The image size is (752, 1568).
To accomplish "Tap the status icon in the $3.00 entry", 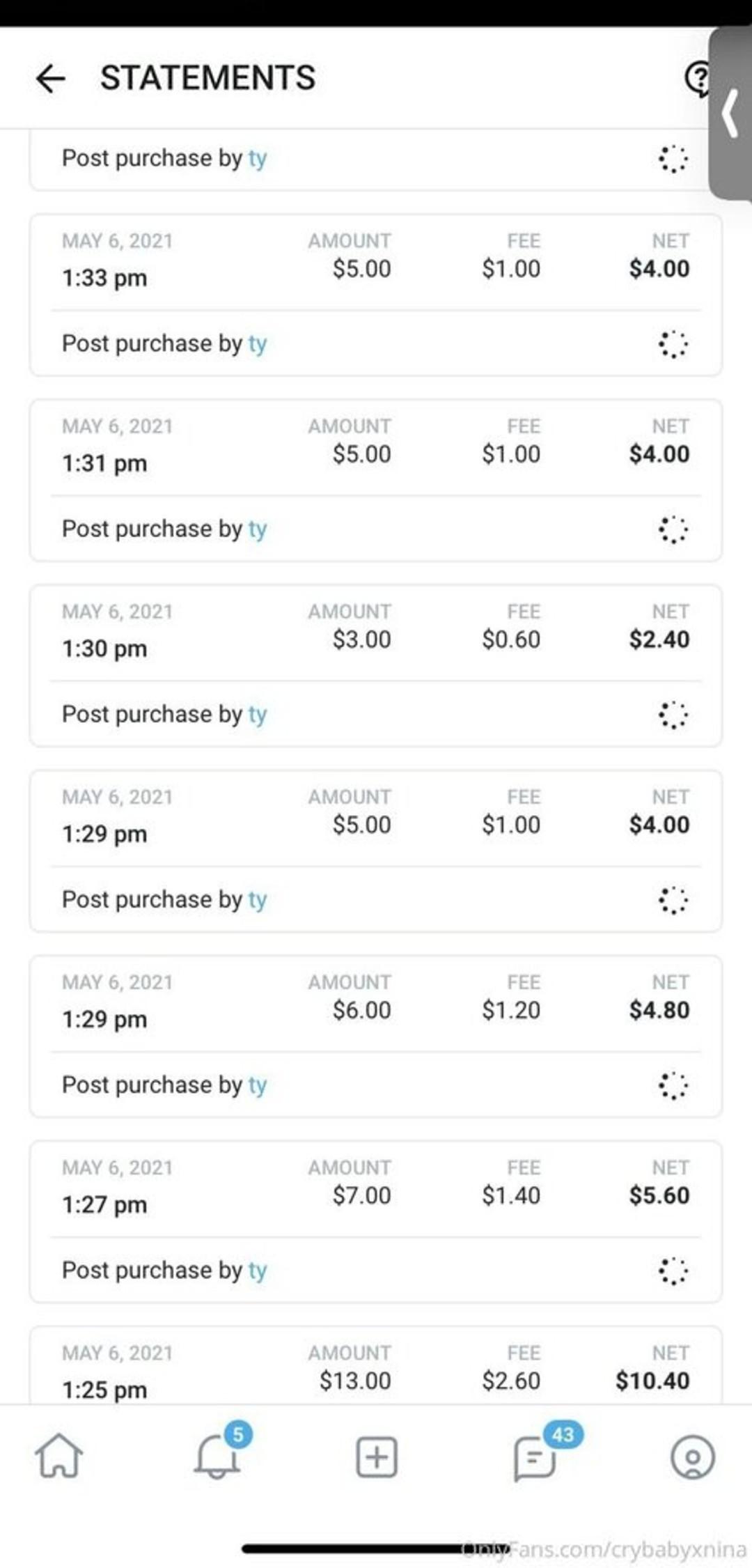I will point(673,715).
